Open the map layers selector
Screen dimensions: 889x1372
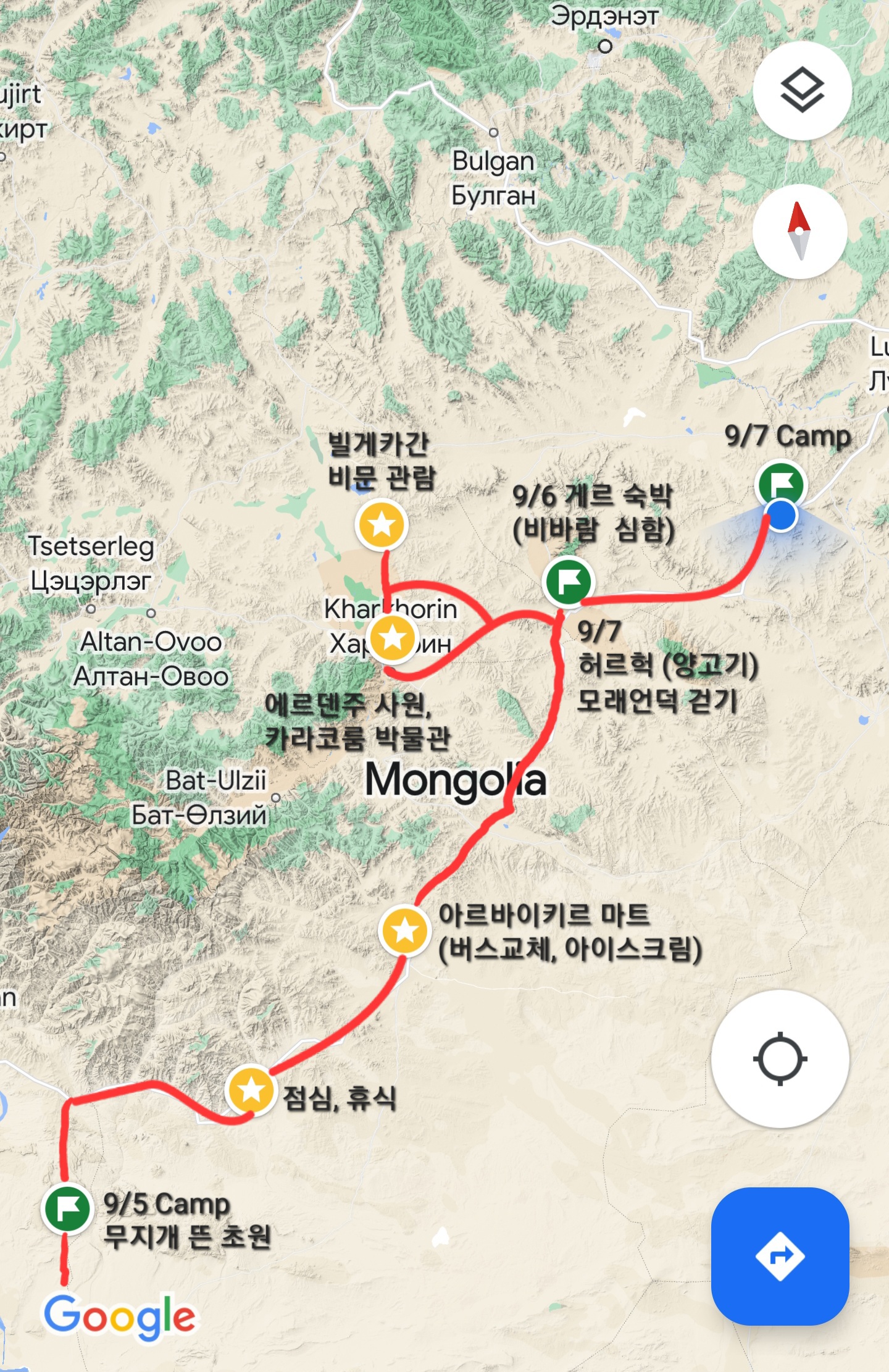click(802, 91)
